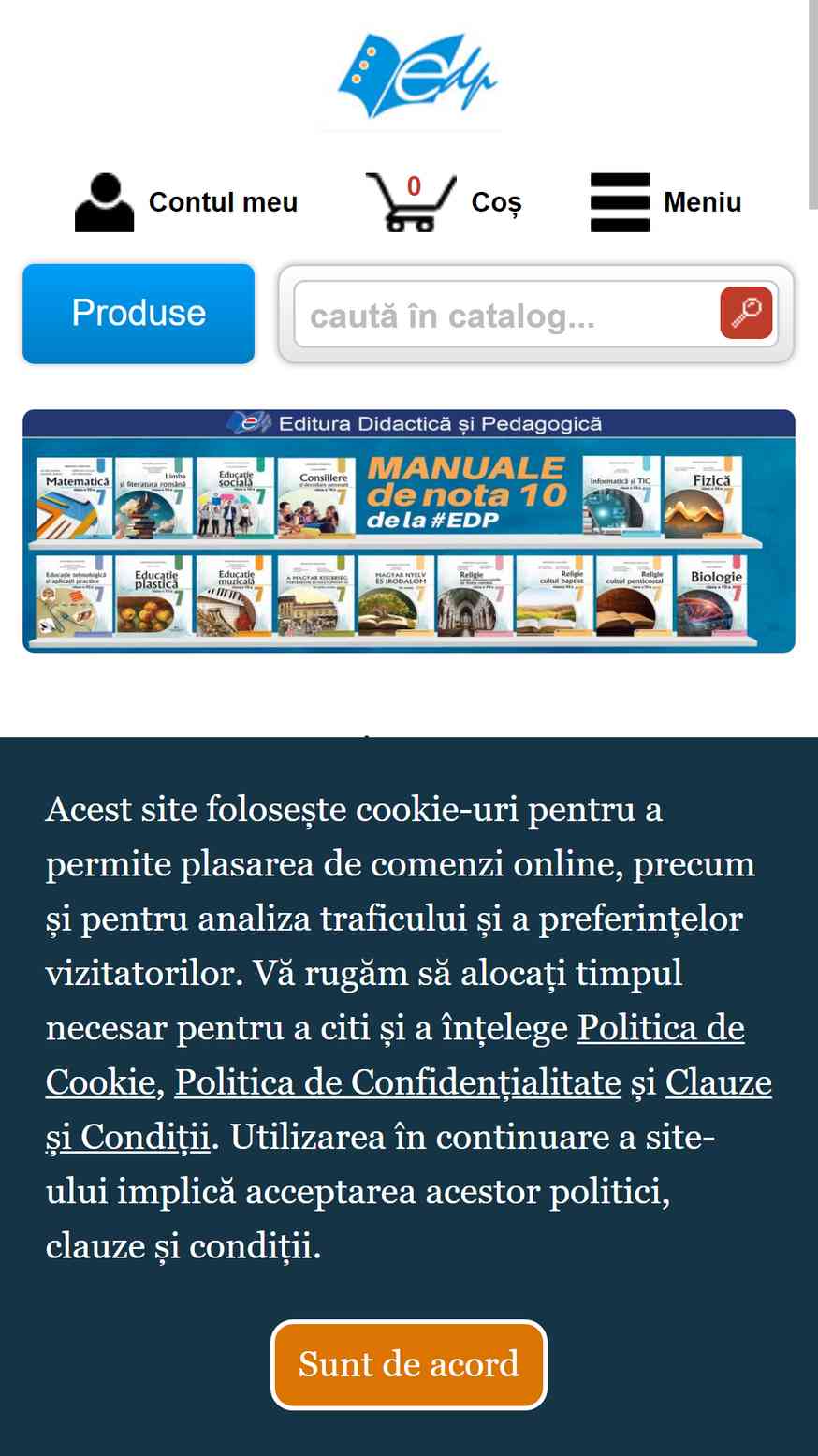Image resolution: width=818 pixels, height=1456 pixels.
Task: Open the Politica de Confidențialitate link
Action: tap(398, 1082)
